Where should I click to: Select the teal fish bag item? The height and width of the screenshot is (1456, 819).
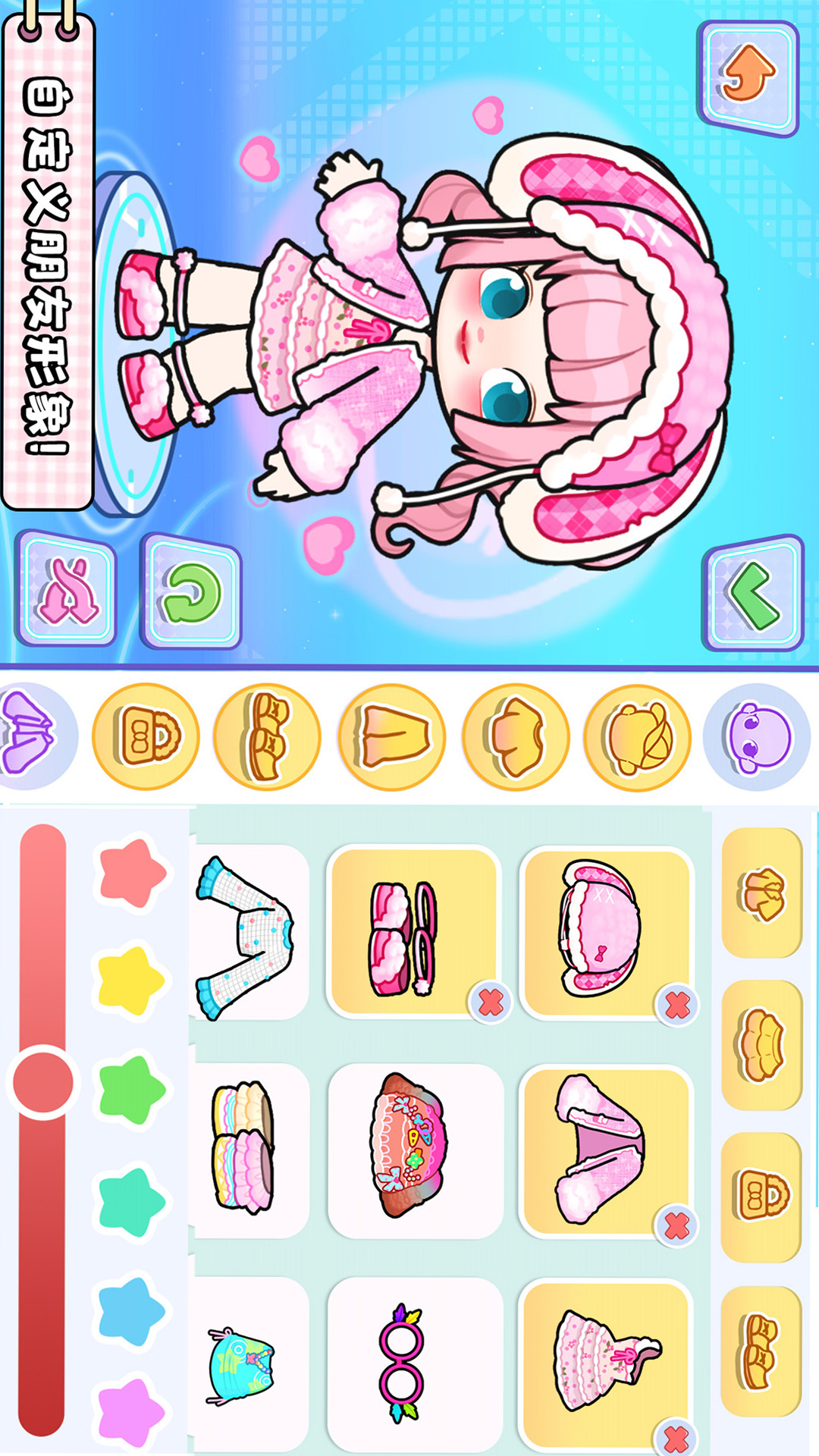(241, 1363)
